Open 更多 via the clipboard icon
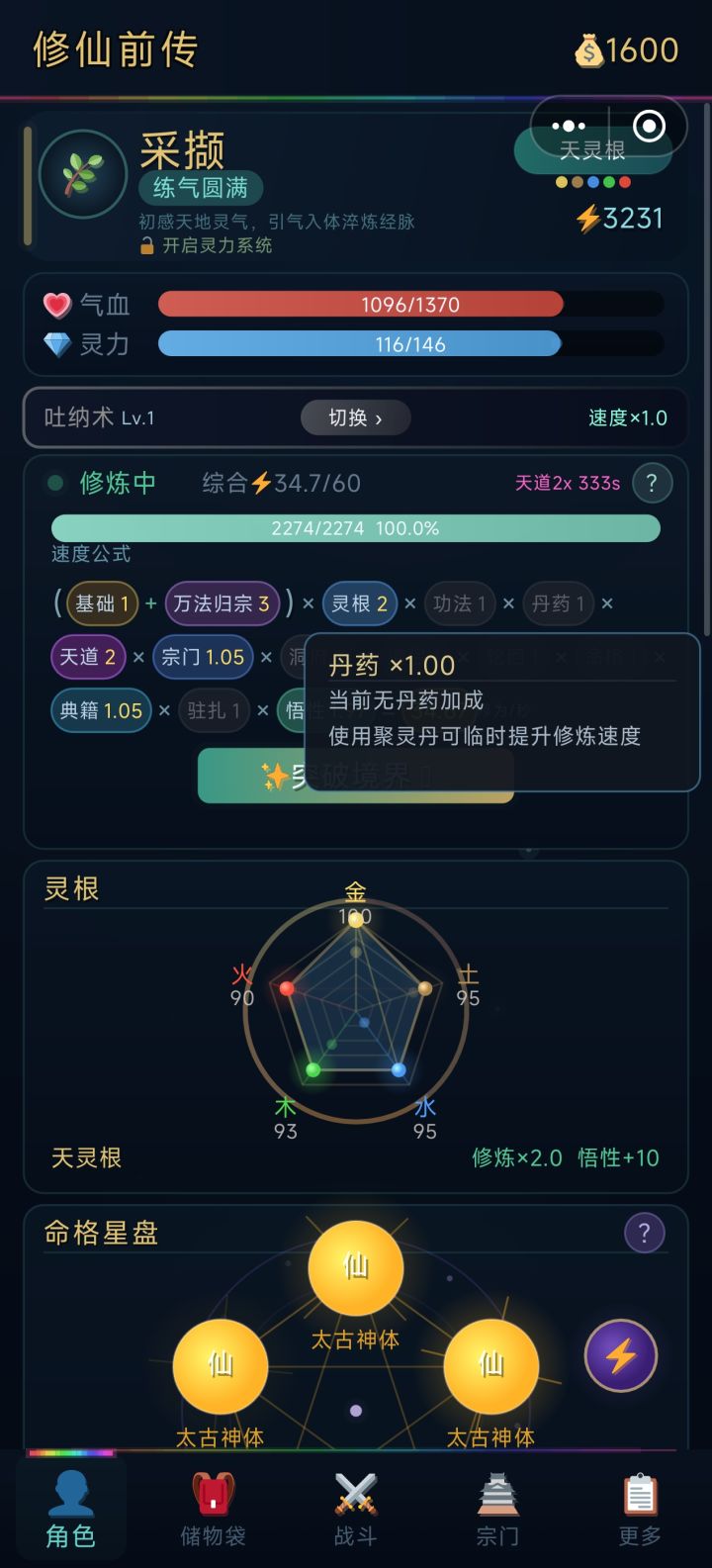Image resolution: width=712 pixels, height=1568 pixels. point(639,1509)
